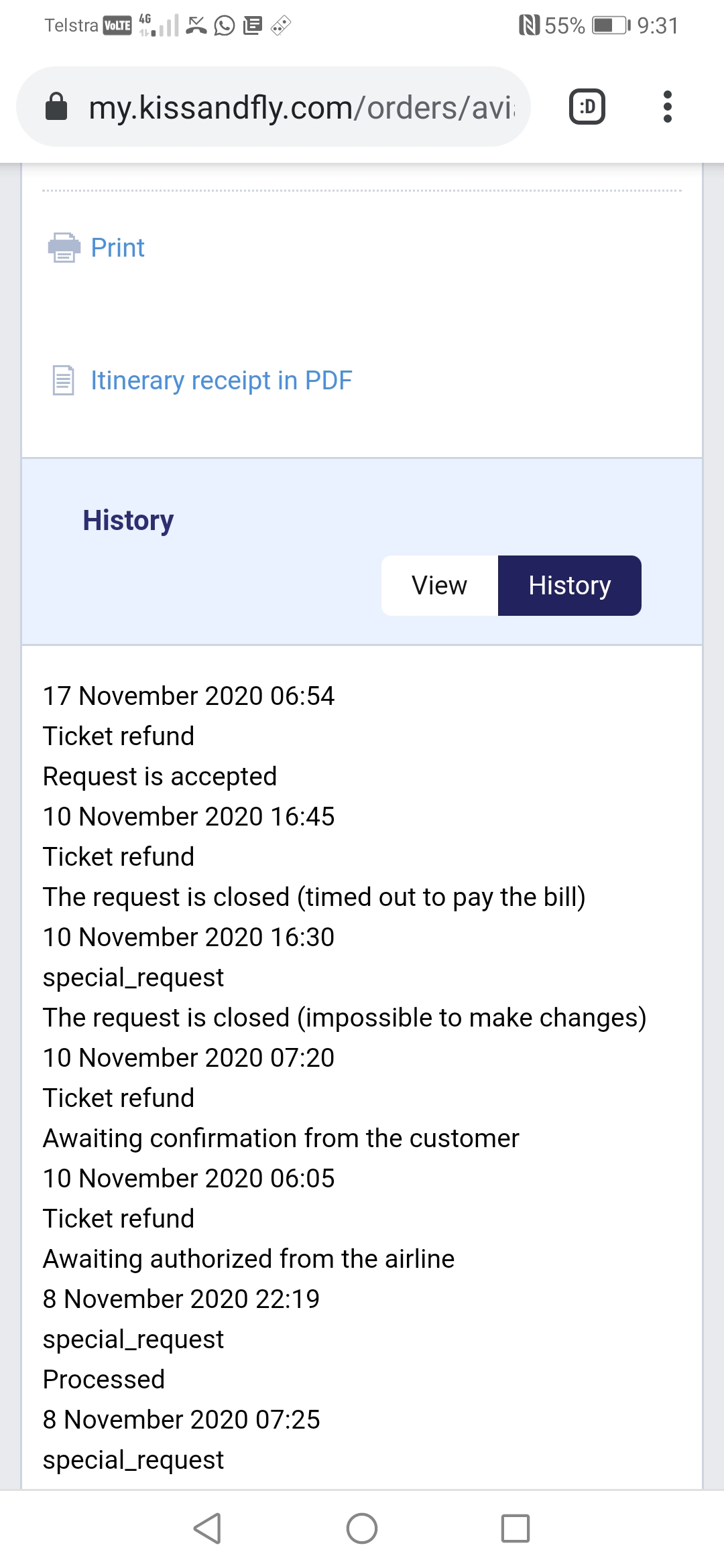The width and height of the screenshot is (724, 1568).
Task: Select the History toggle
Action: coord(569,585)
